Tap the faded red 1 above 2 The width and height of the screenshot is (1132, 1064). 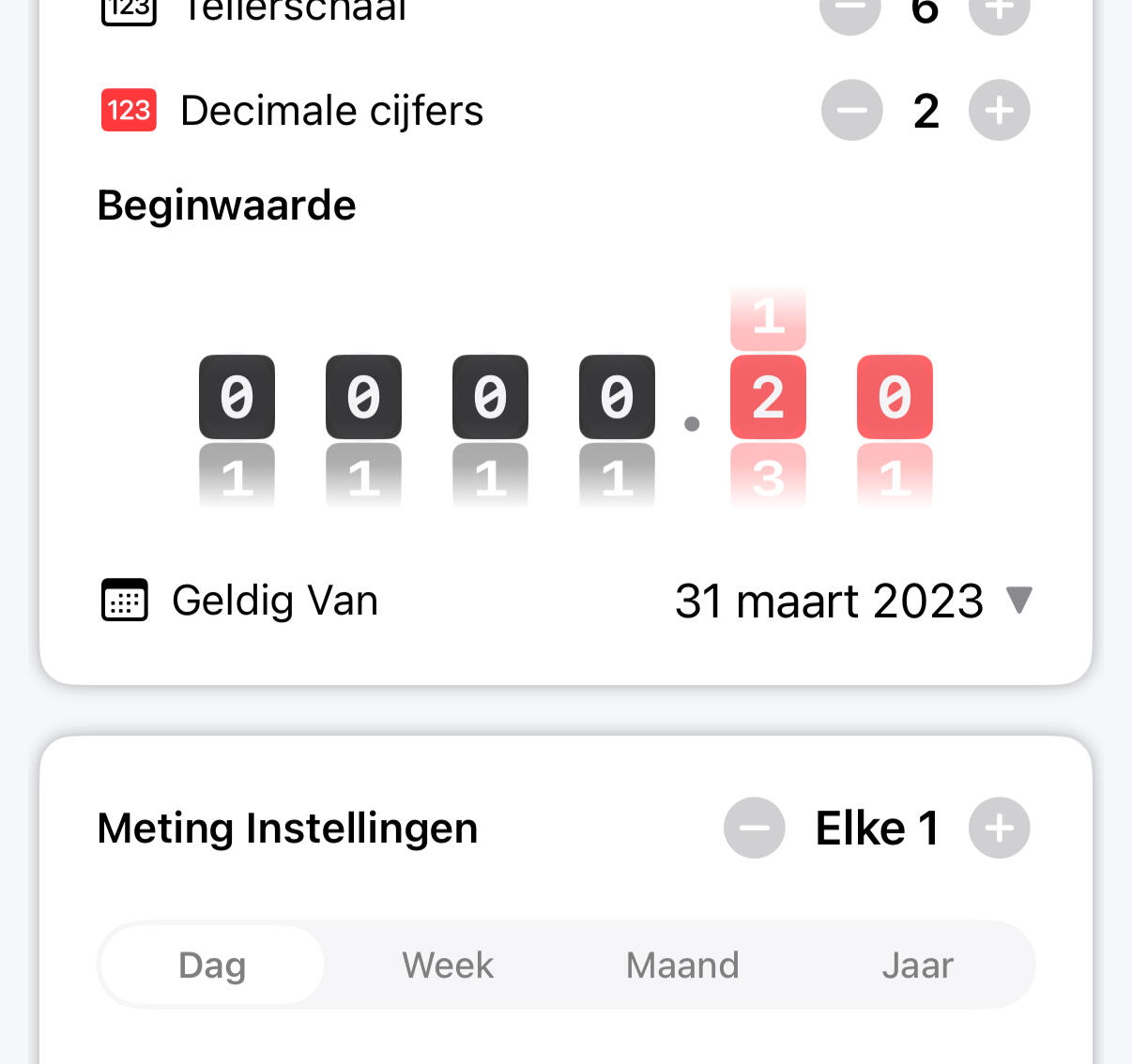tap(768, 316)
